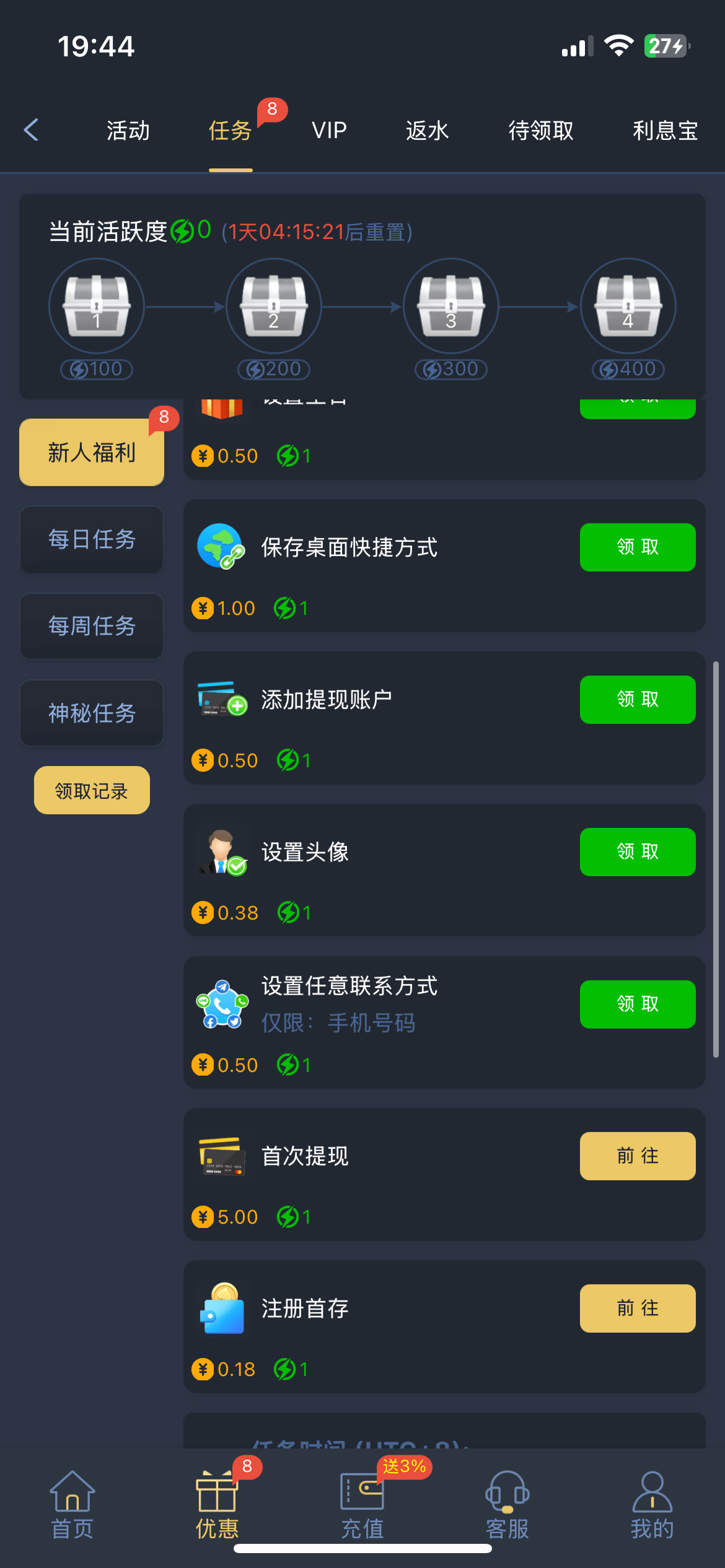Viewport: 725px width, 1568px height.
Task: Open treasure chest 1 at 100 activity
Action: (x=97, y=306)
